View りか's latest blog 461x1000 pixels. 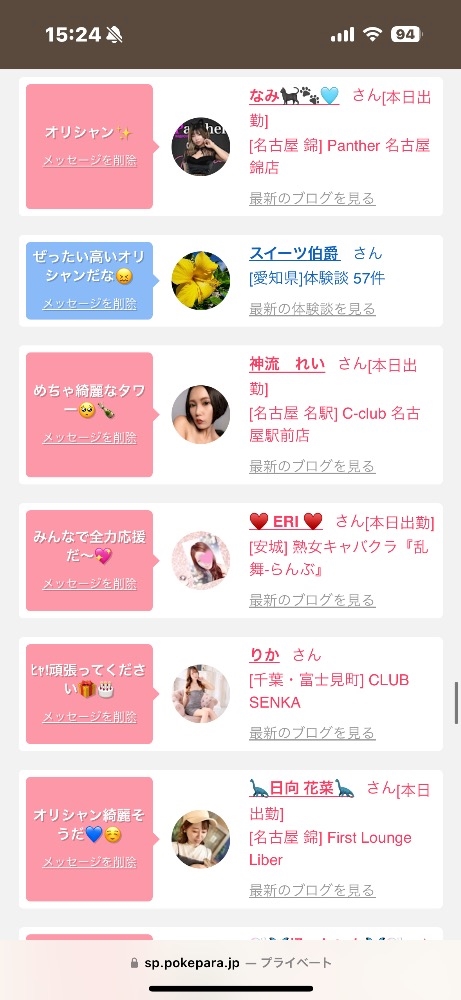point(312,733)
